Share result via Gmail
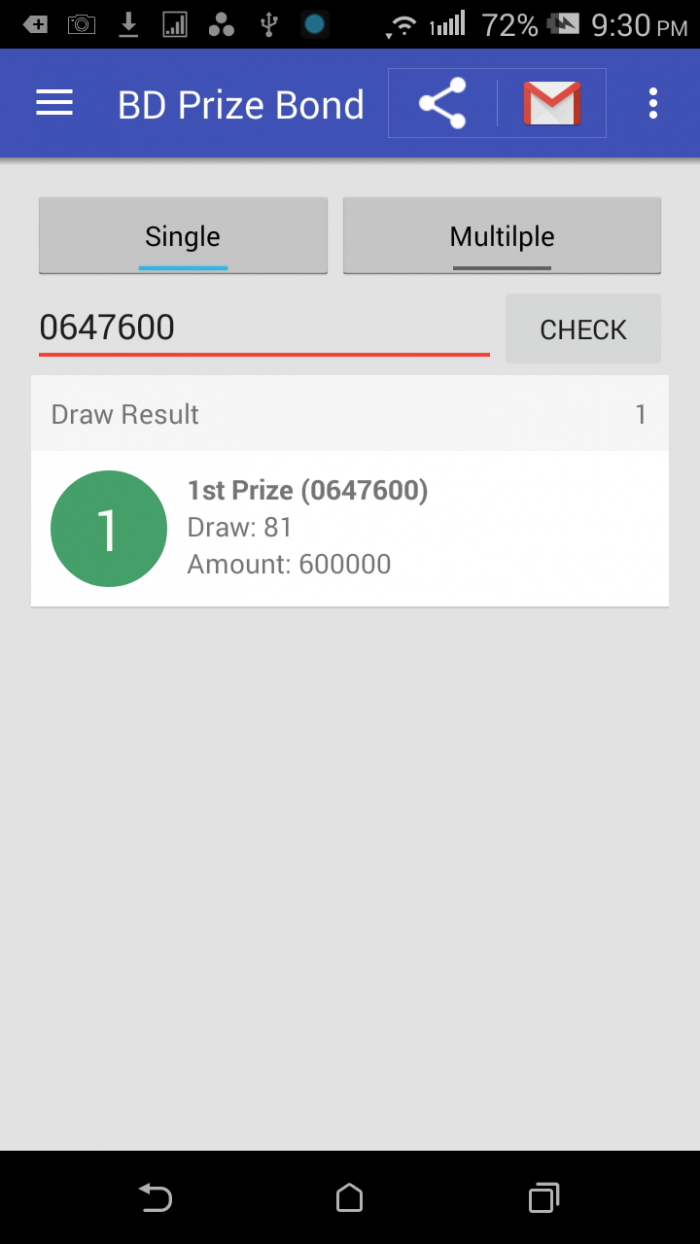 point(552,103)
